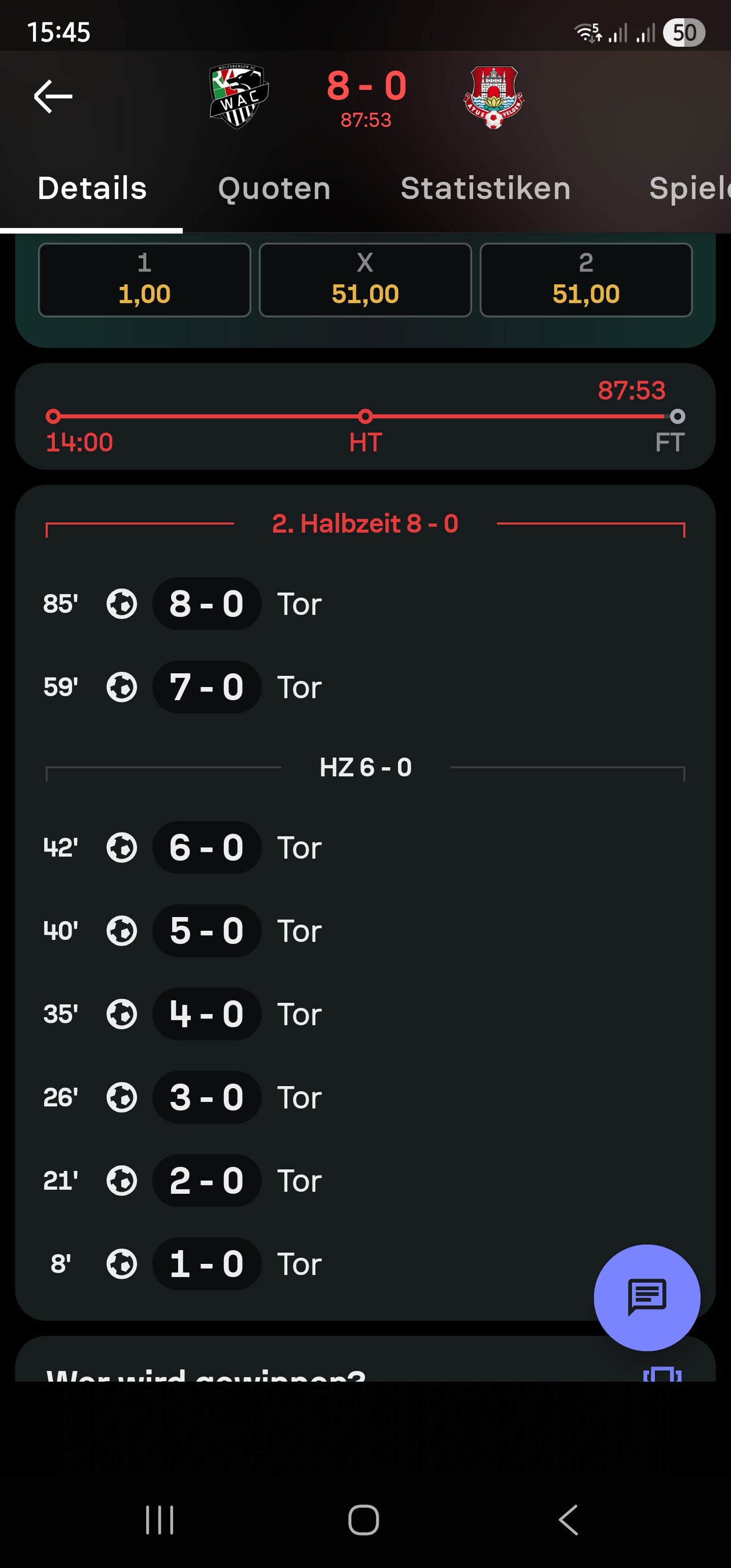
Task: Choose away win 2 odds 51,00
Action: click(x=585, y=280)
